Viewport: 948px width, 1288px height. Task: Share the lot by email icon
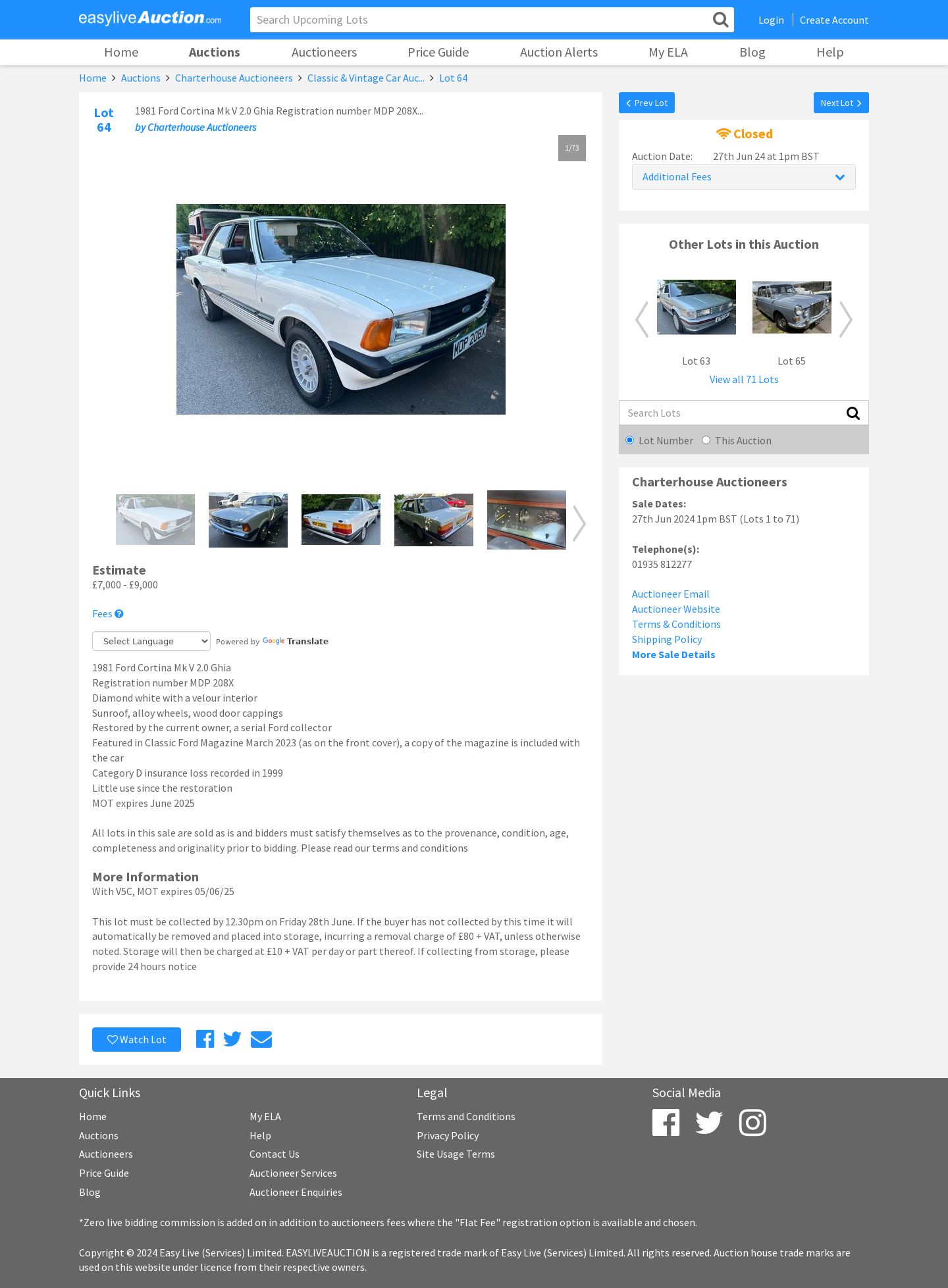point(261,1039)
